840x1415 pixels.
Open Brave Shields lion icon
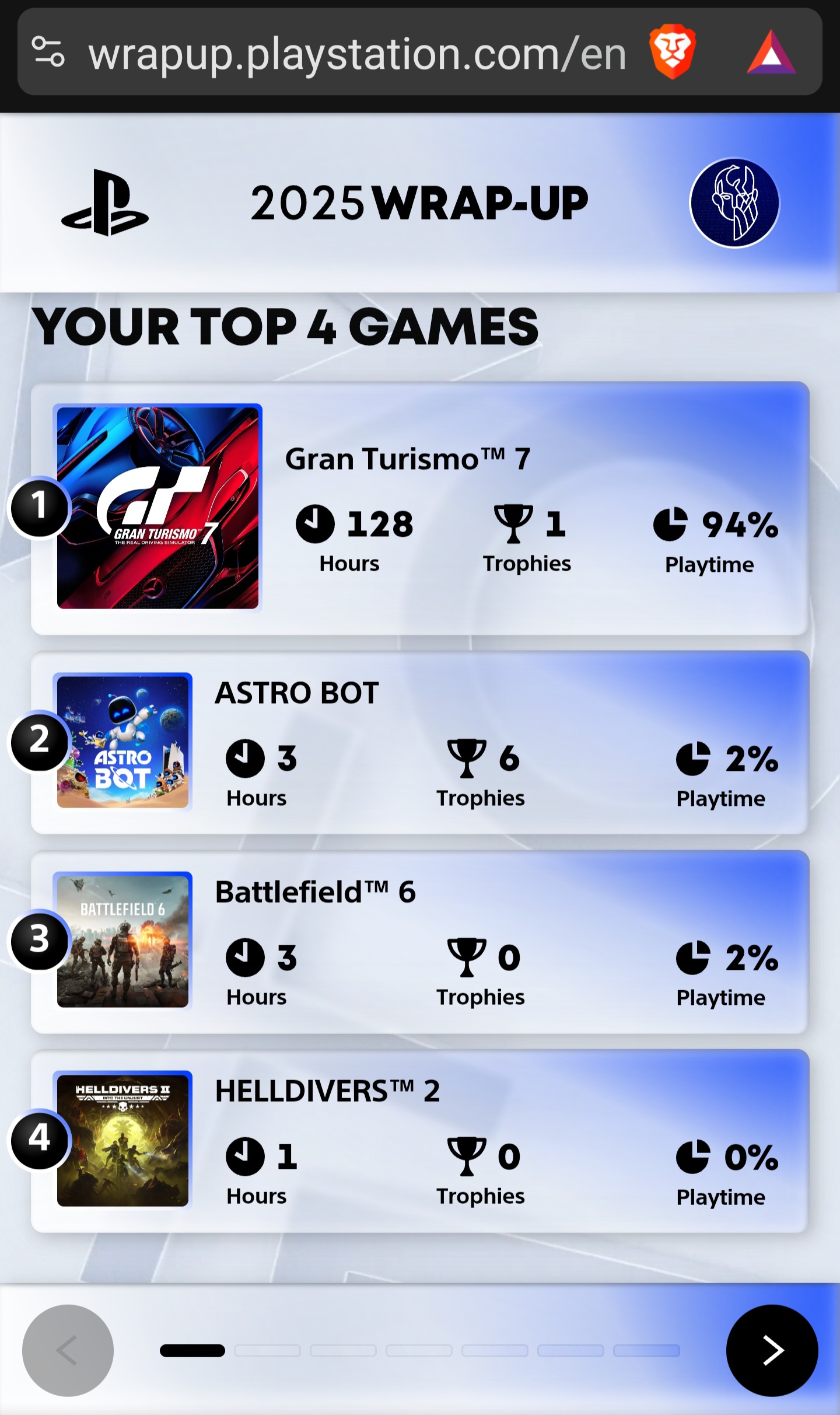click(672, 53)
